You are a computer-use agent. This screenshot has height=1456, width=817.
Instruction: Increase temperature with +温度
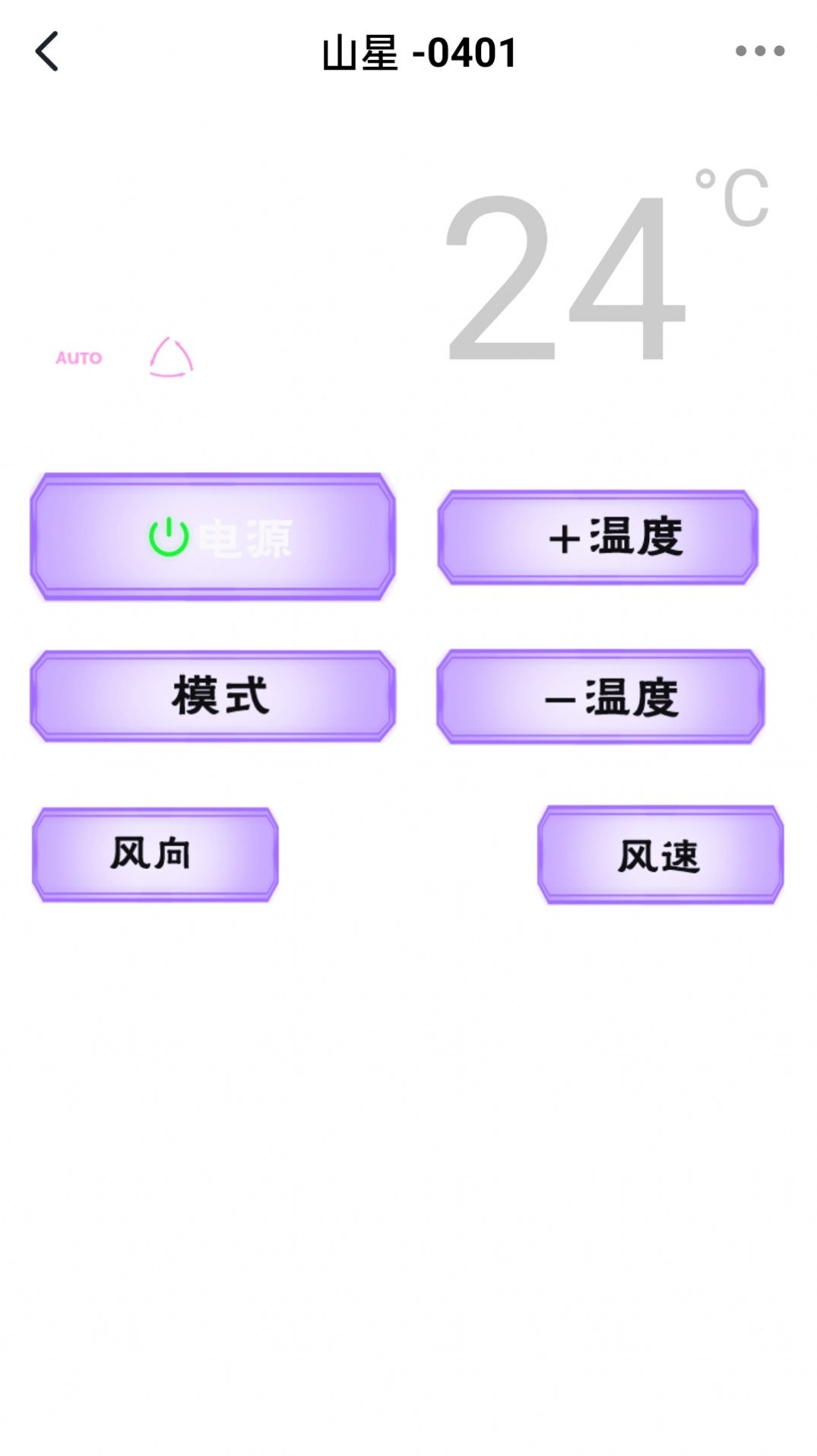(x=598, y=538)
